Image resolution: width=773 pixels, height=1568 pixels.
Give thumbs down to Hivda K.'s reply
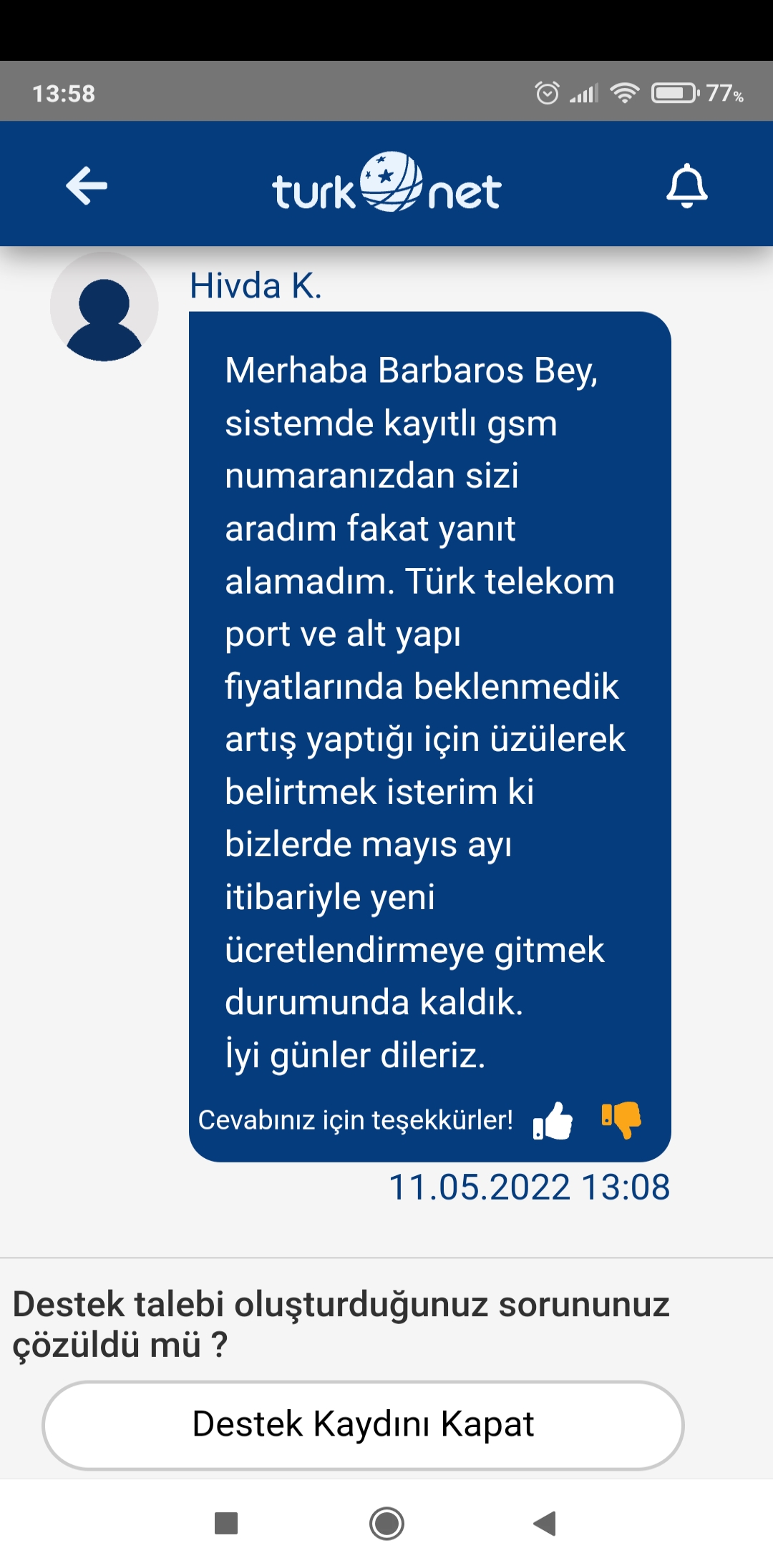(x=621, y=1120)
